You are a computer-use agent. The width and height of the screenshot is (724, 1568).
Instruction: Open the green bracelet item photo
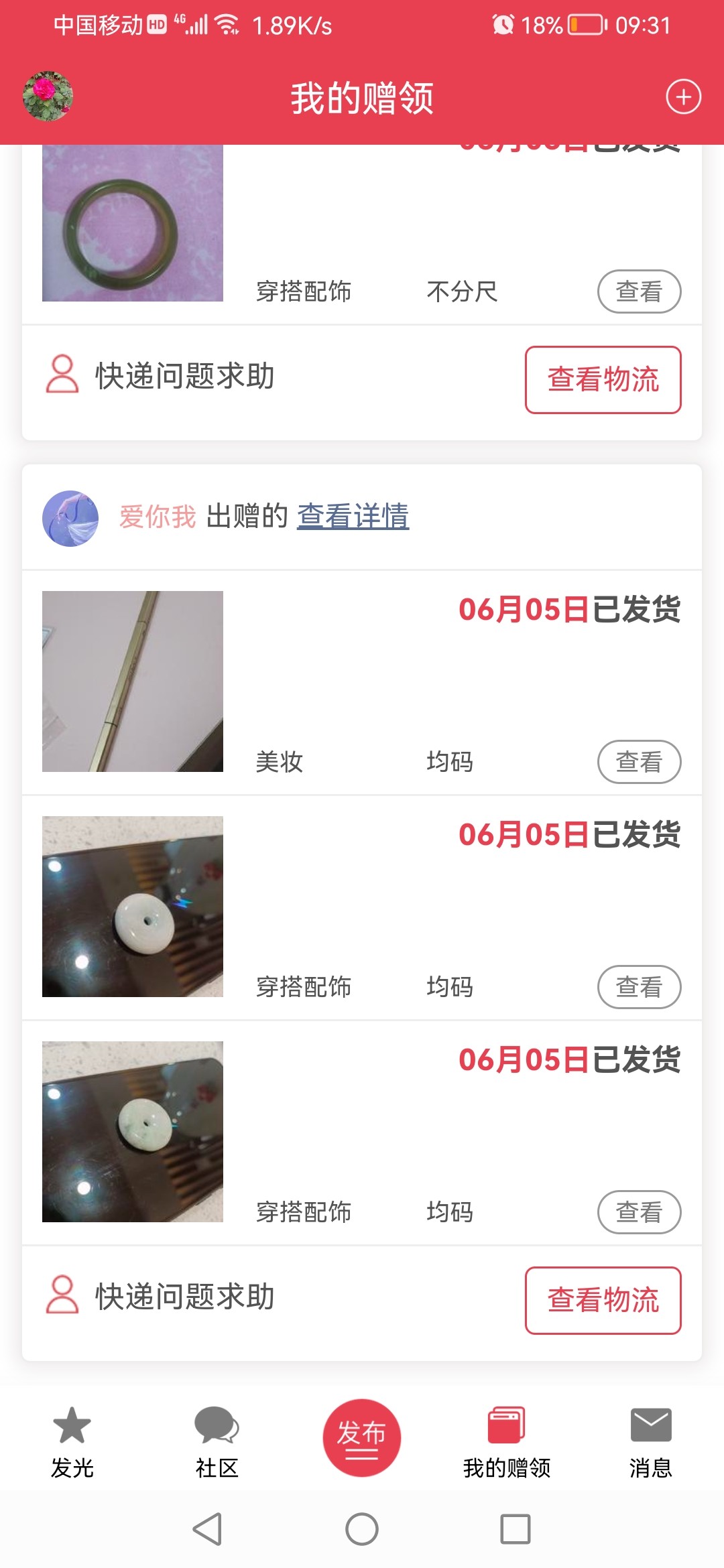tap(133, 224)
